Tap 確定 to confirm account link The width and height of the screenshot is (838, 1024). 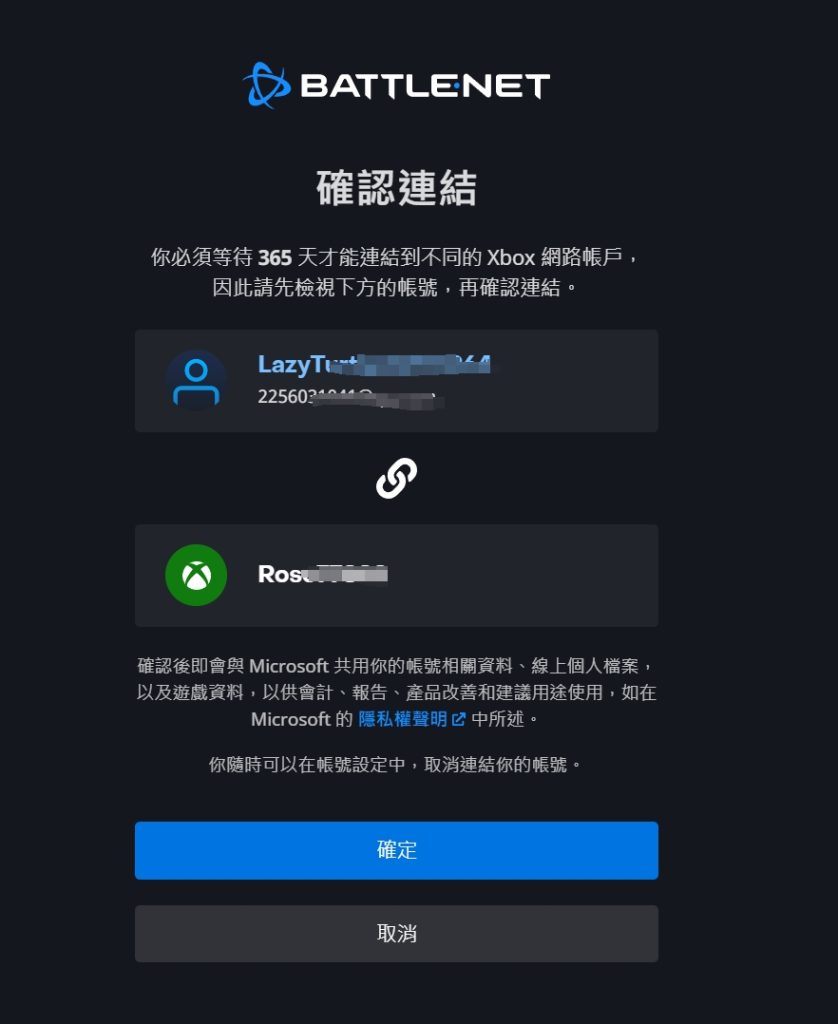[396, 850]
